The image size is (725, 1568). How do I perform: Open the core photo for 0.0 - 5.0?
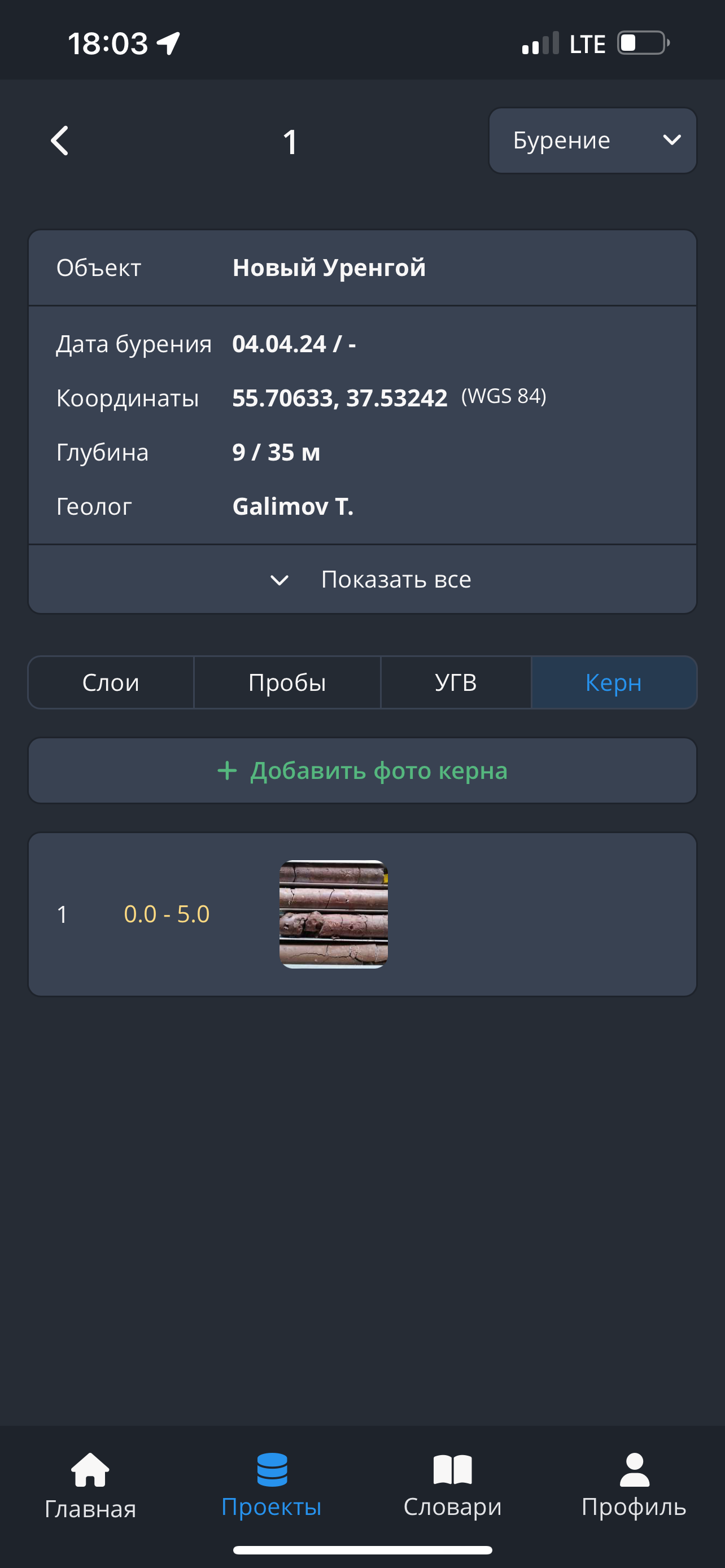334,914
